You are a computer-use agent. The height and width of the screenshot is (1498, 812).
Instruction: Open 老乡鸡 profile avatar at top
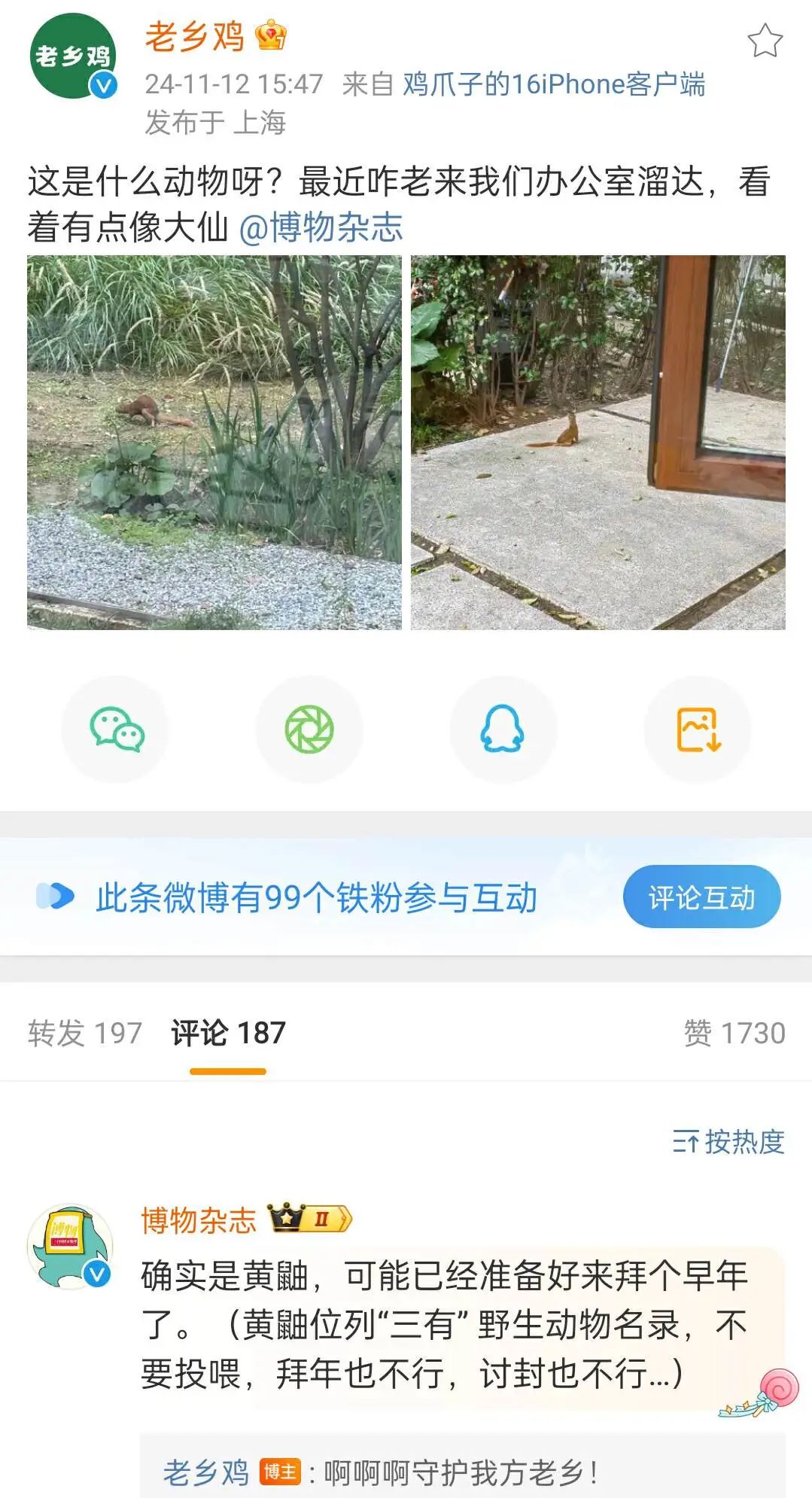[73, 56]
